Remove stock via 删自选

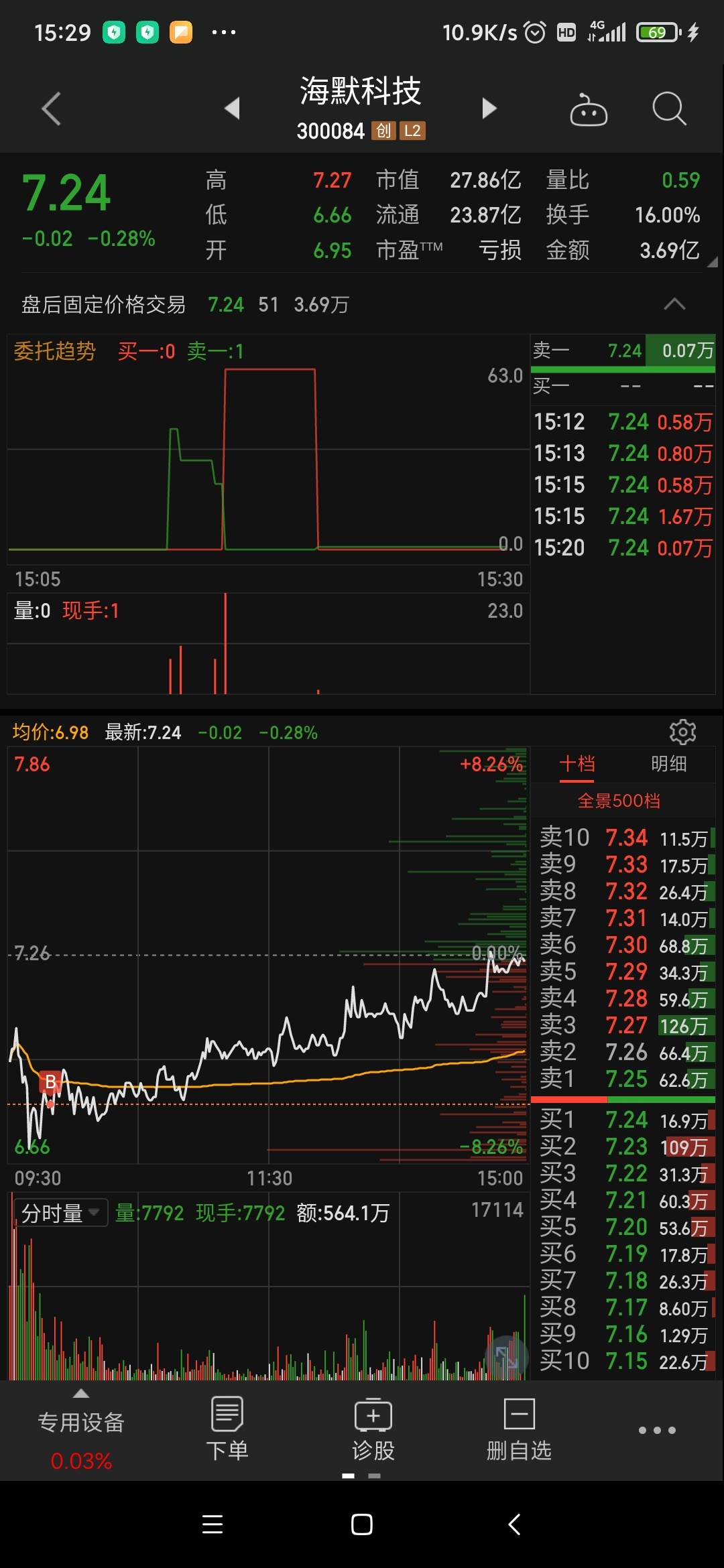tap(519, 1429)
